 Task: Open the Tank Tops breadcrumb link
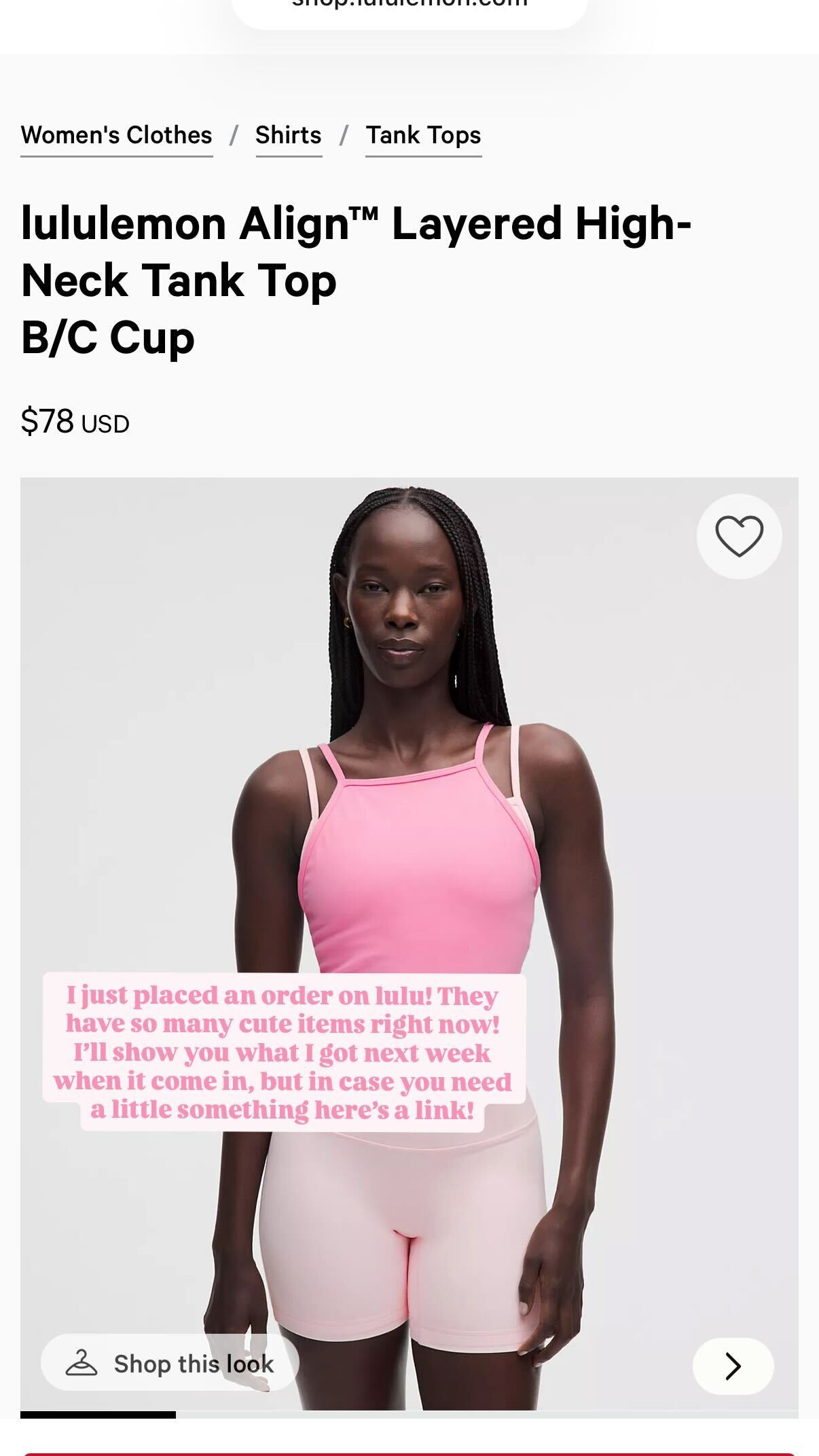point(423,135)
